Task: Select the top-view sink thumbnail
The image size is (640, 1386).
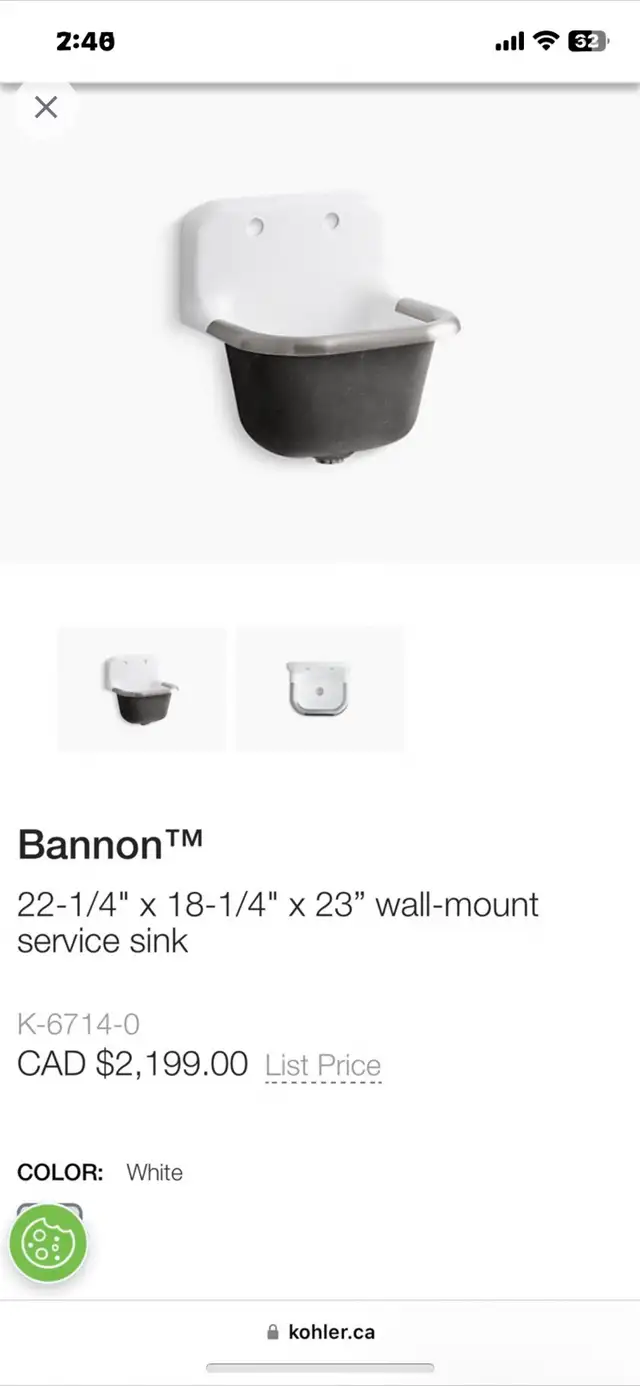Action: 320,689
